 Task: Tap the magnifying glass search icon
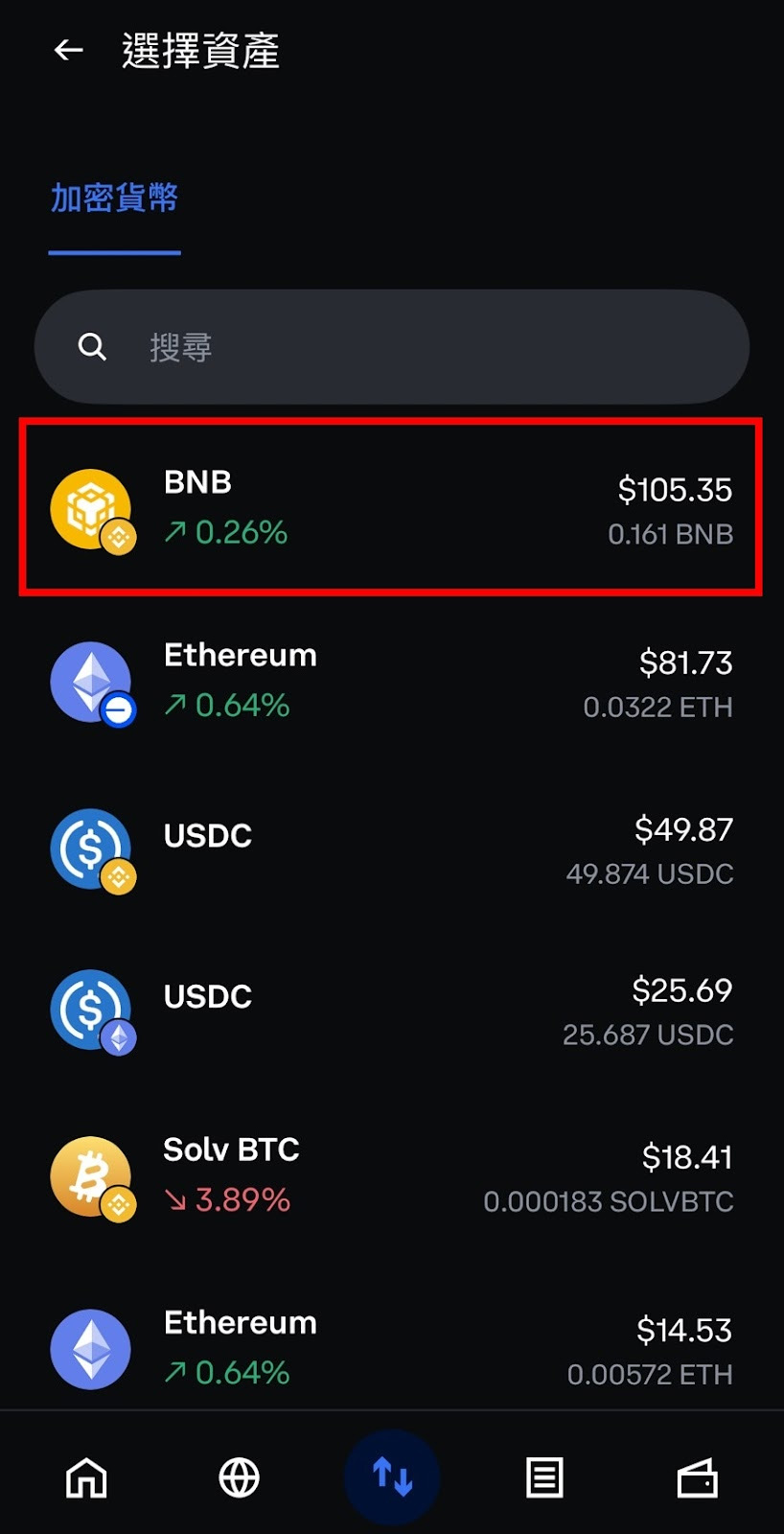(x=92, y=347)
